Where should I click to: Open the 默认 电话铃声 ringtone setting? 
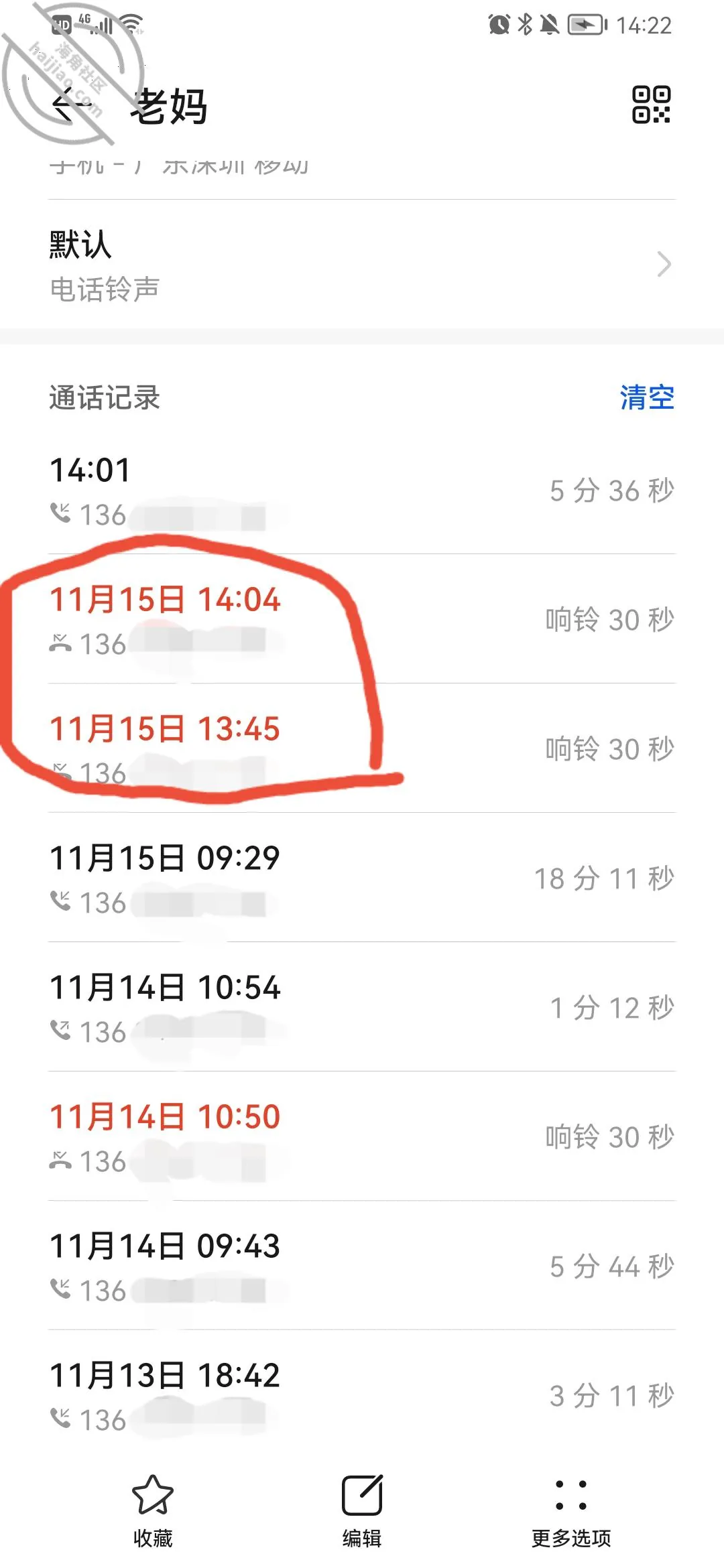[x=362, y=265]
